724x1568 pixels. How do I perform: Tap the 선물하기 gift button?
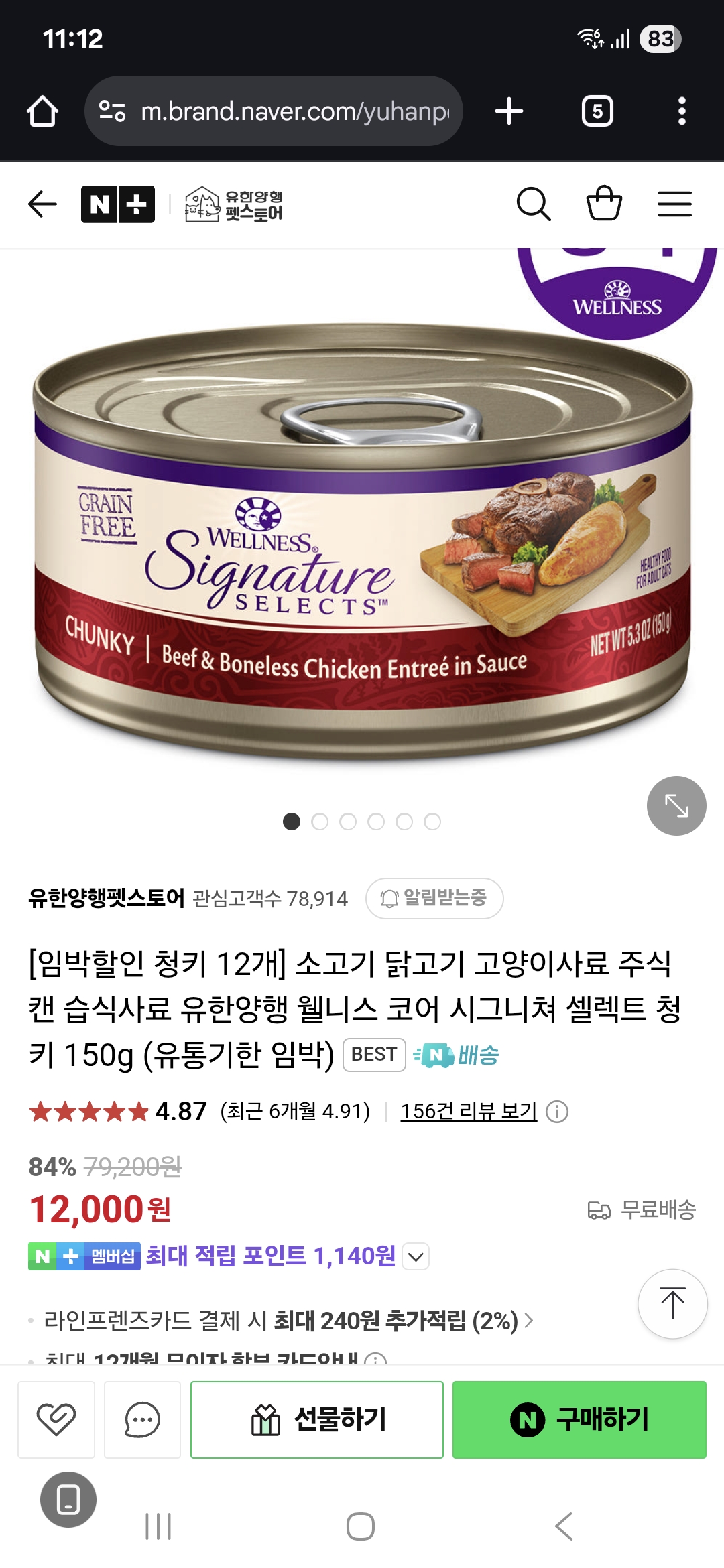[x=317, y=1419]
